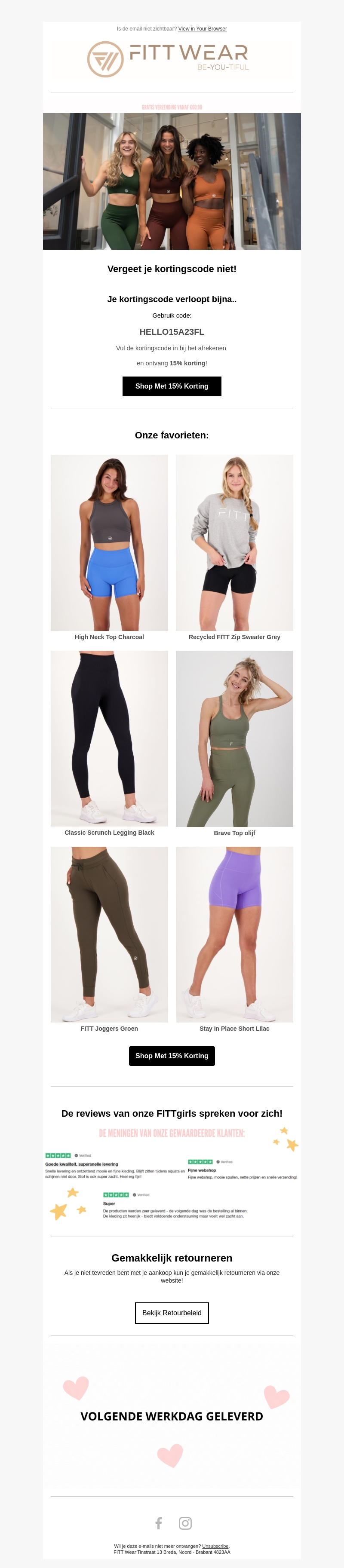
Task: Tap the Unsubscribe link
Action: click(x=215, y=1546)
